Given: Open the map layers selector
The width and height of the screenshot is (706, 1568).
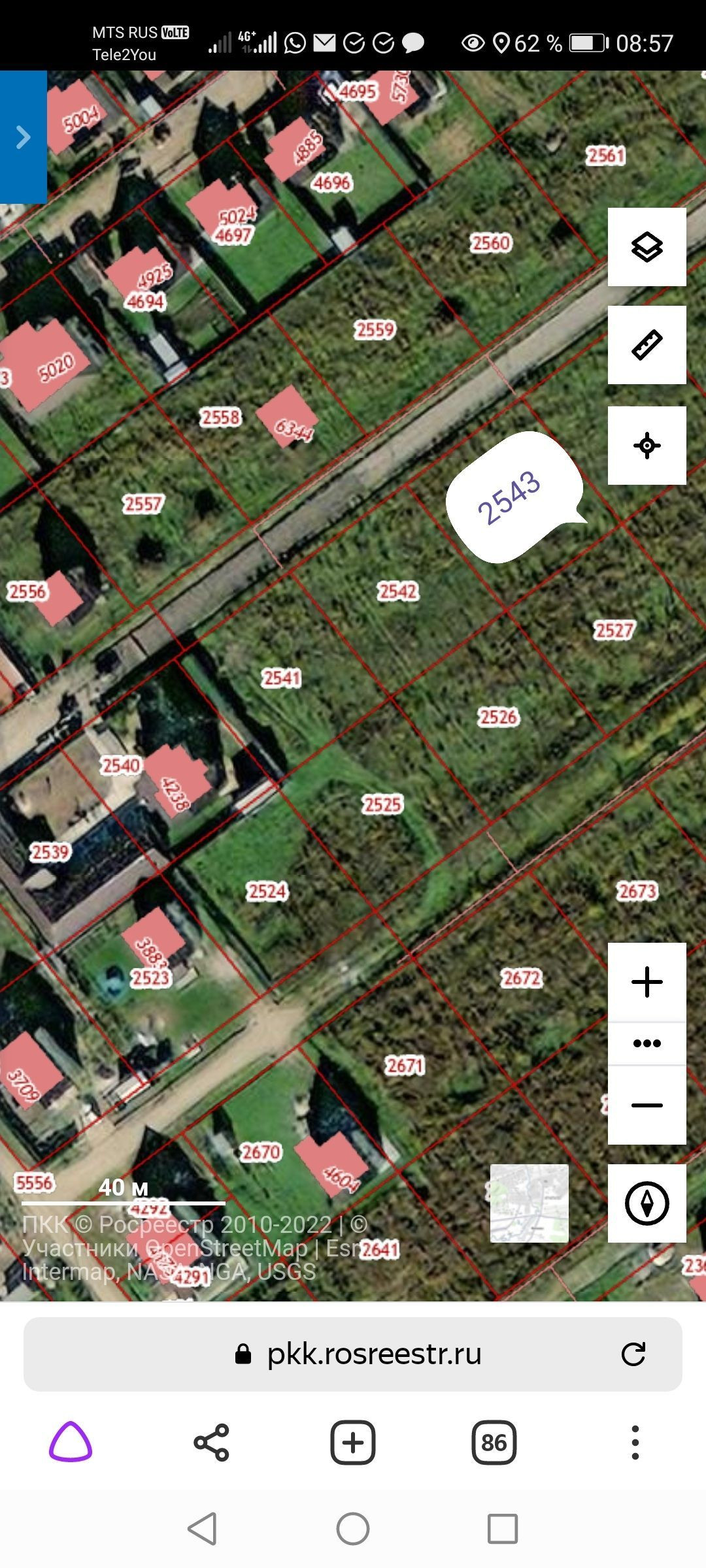Looking at the screenshot, I should click(647, 247).
